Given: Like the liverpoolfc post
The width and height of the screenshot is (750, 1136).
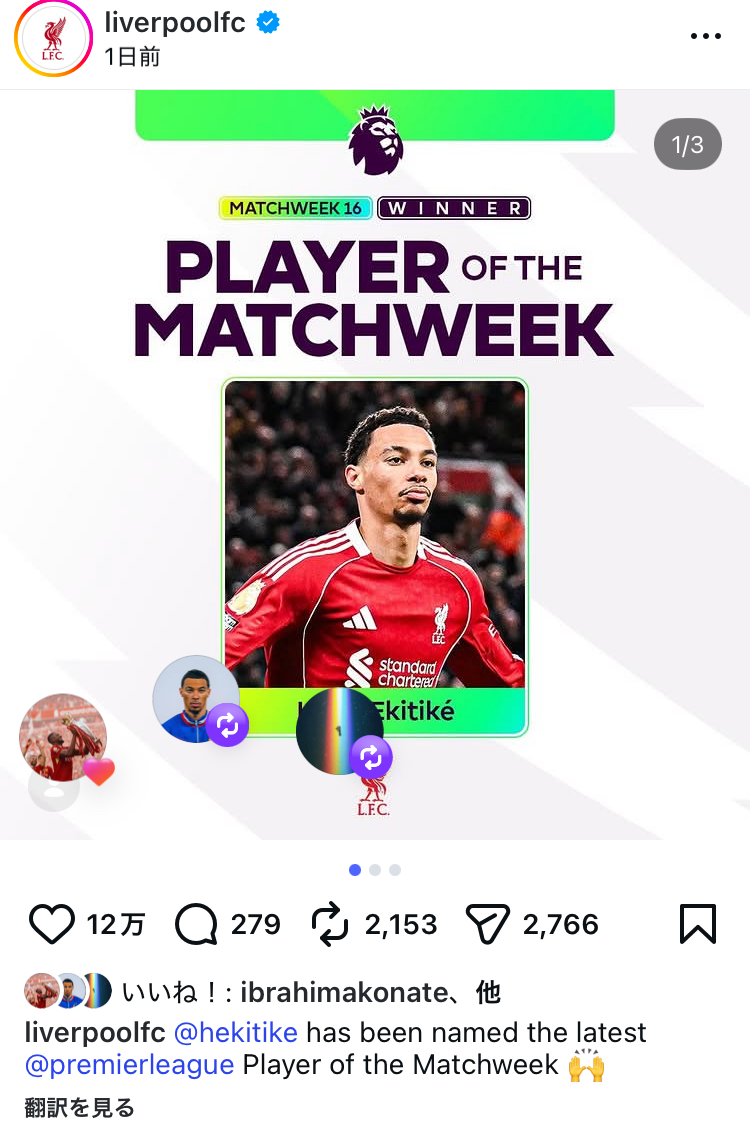Looking at the screenshot, I should (x=52, y=924).
